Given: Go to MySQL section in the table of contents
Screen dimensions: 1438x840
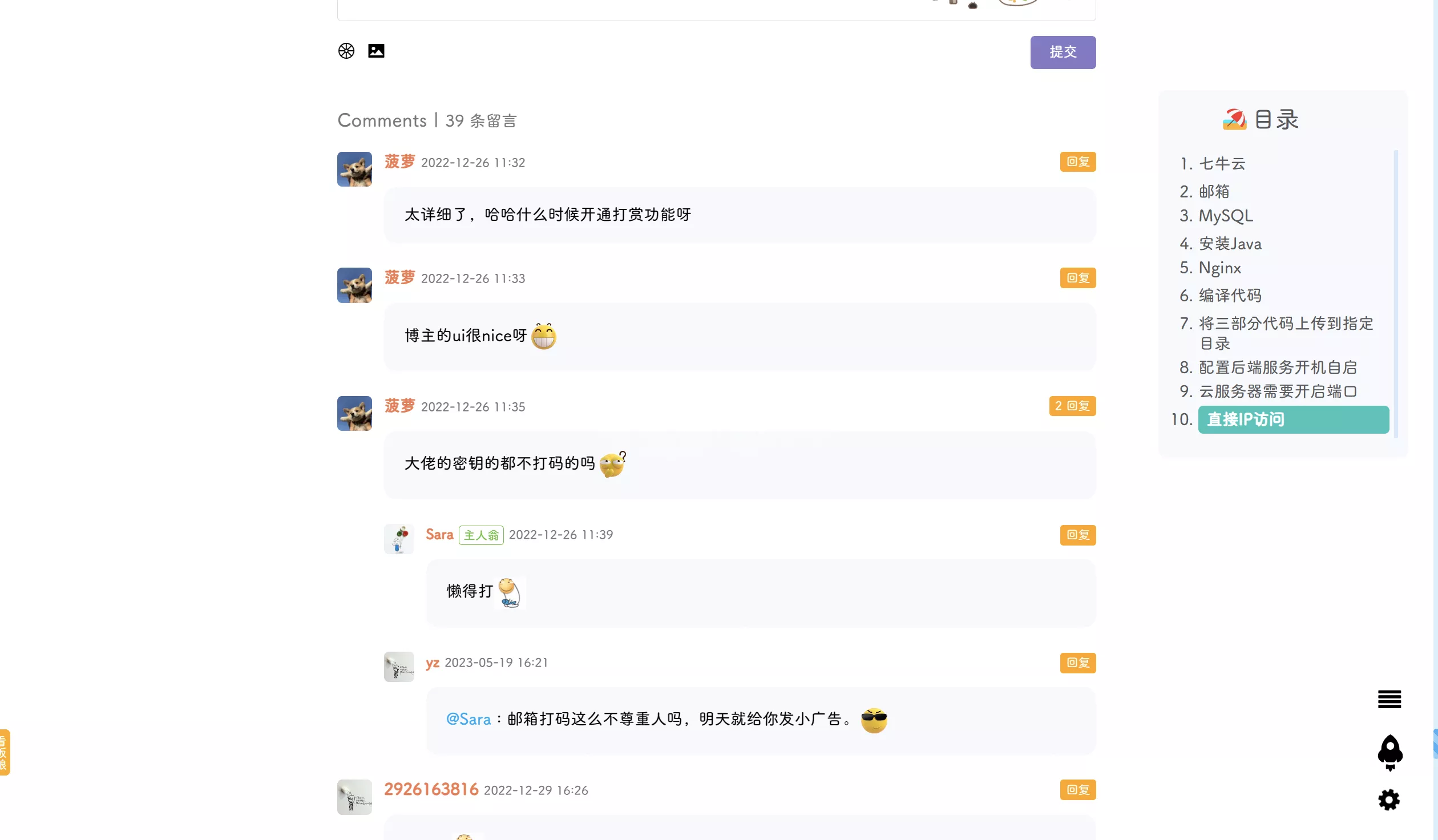Looking at the screenshot, I should click(1225, 216).
